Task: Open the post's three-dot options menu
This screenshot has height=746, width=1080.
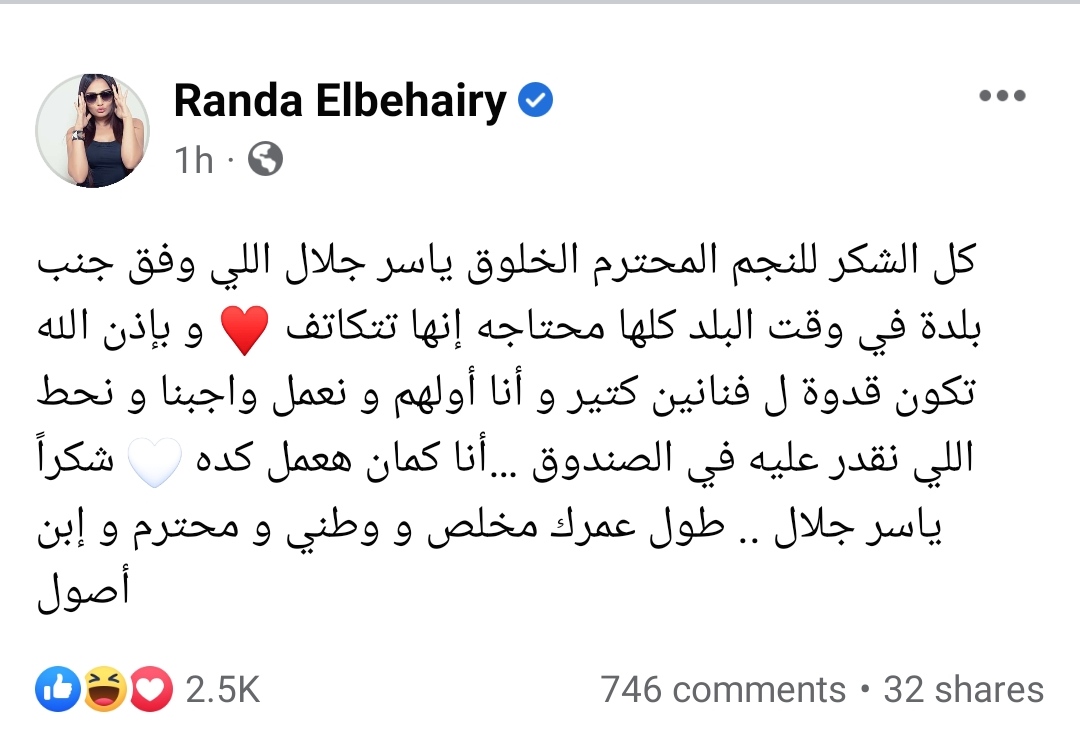Action: (x=1002, y=96)
